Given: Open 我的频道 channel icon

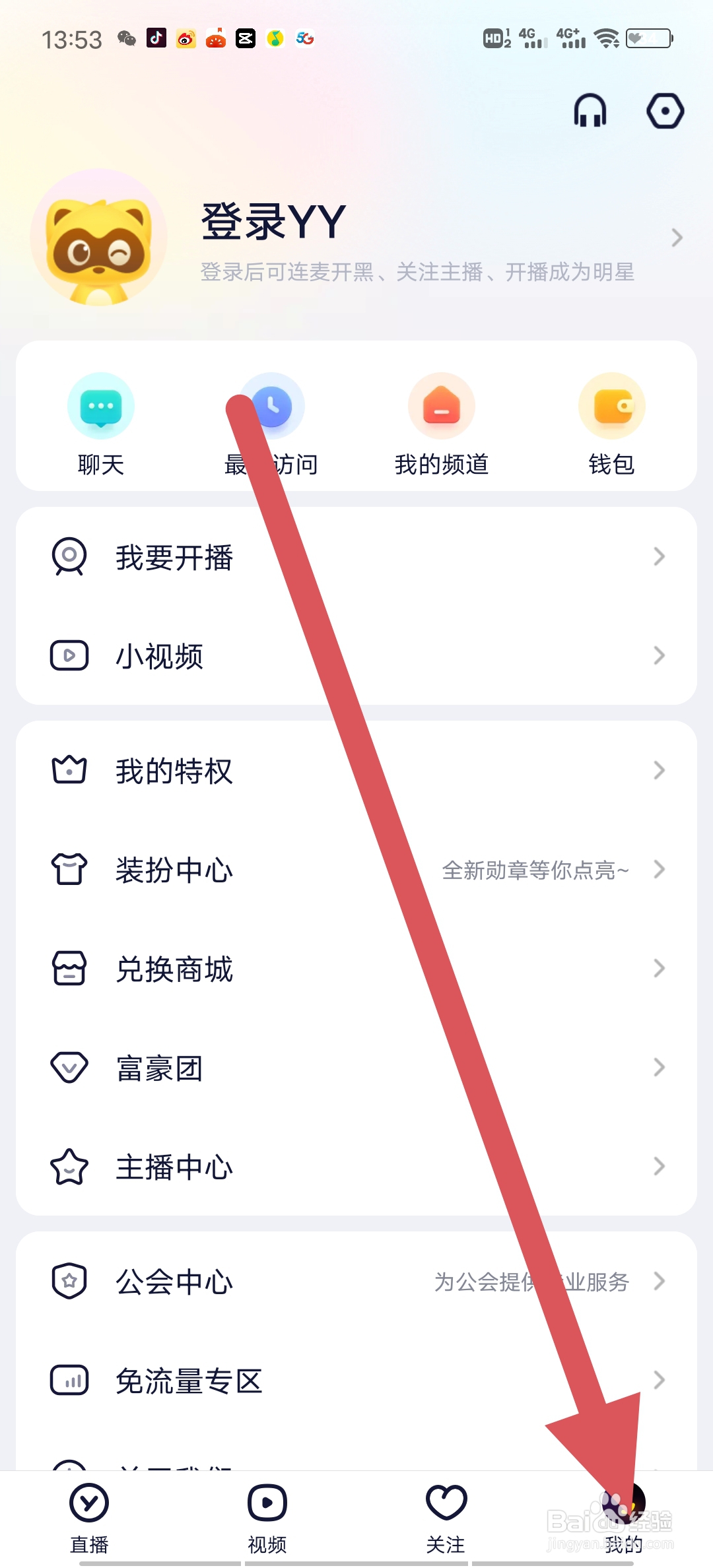Looking at the screenshot, I should pos(441,406).
